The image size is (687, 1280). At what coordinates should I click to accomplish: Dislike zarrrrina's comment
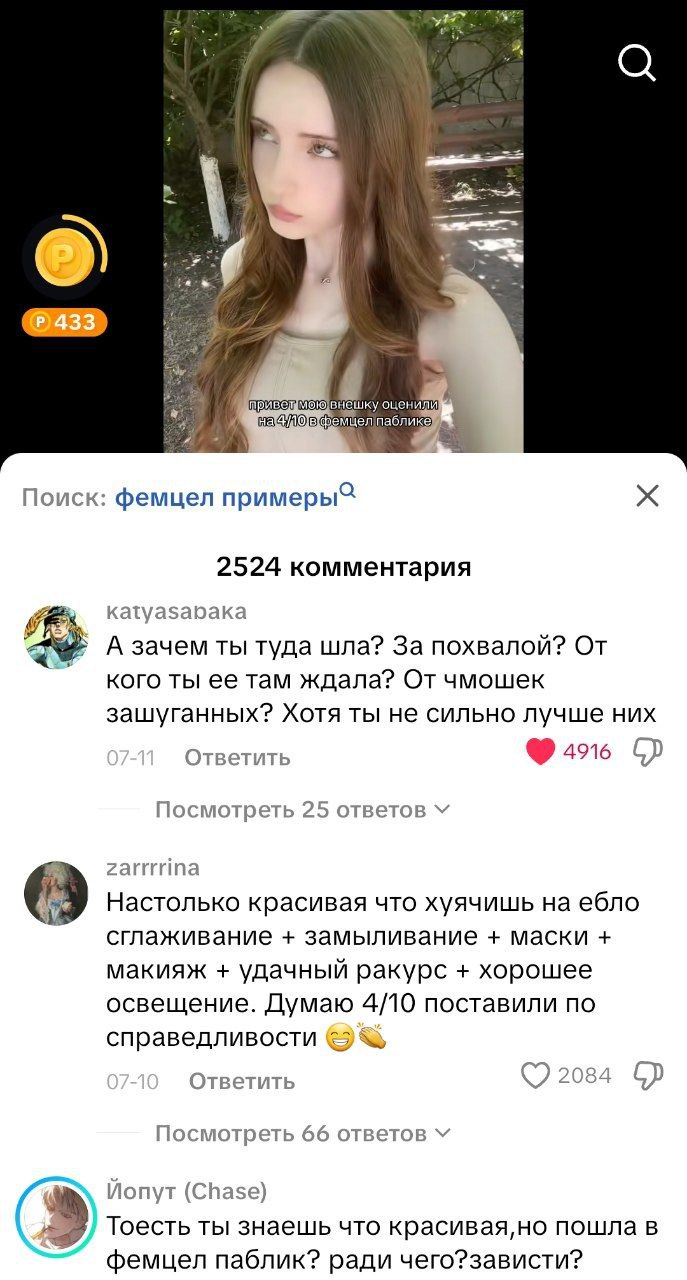tap(648, 1076)
